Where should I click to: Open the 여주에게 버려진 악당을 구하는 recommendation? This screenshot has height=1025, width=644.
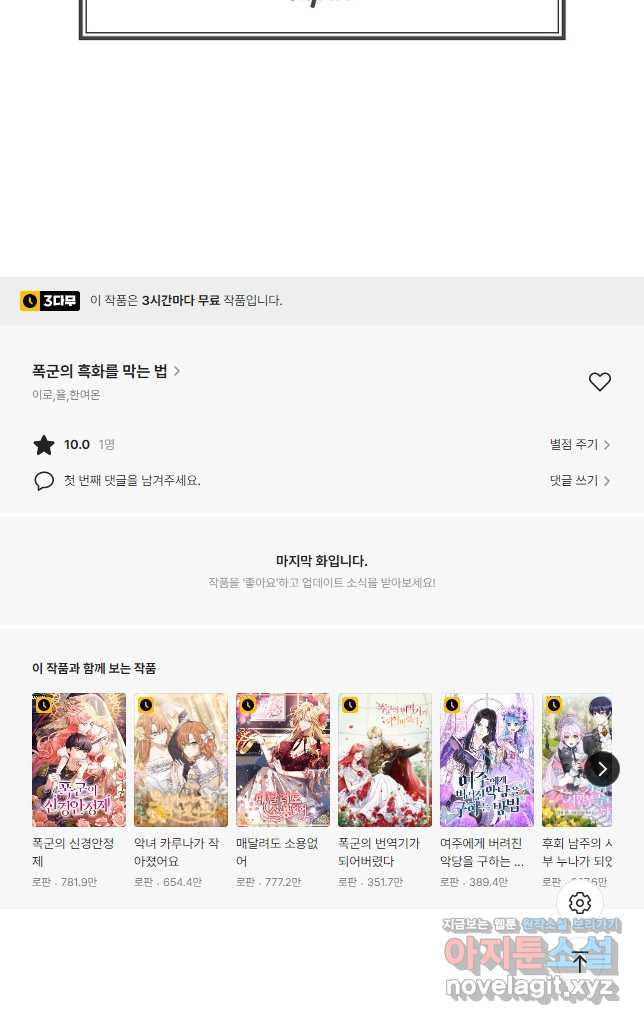(x=487, y=760)
